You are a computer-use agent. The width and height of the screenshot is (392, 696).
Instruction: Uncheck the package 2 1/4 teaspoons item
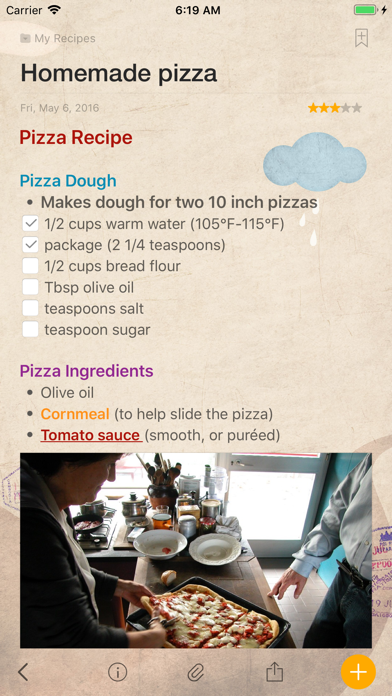[x=31, y=245]
